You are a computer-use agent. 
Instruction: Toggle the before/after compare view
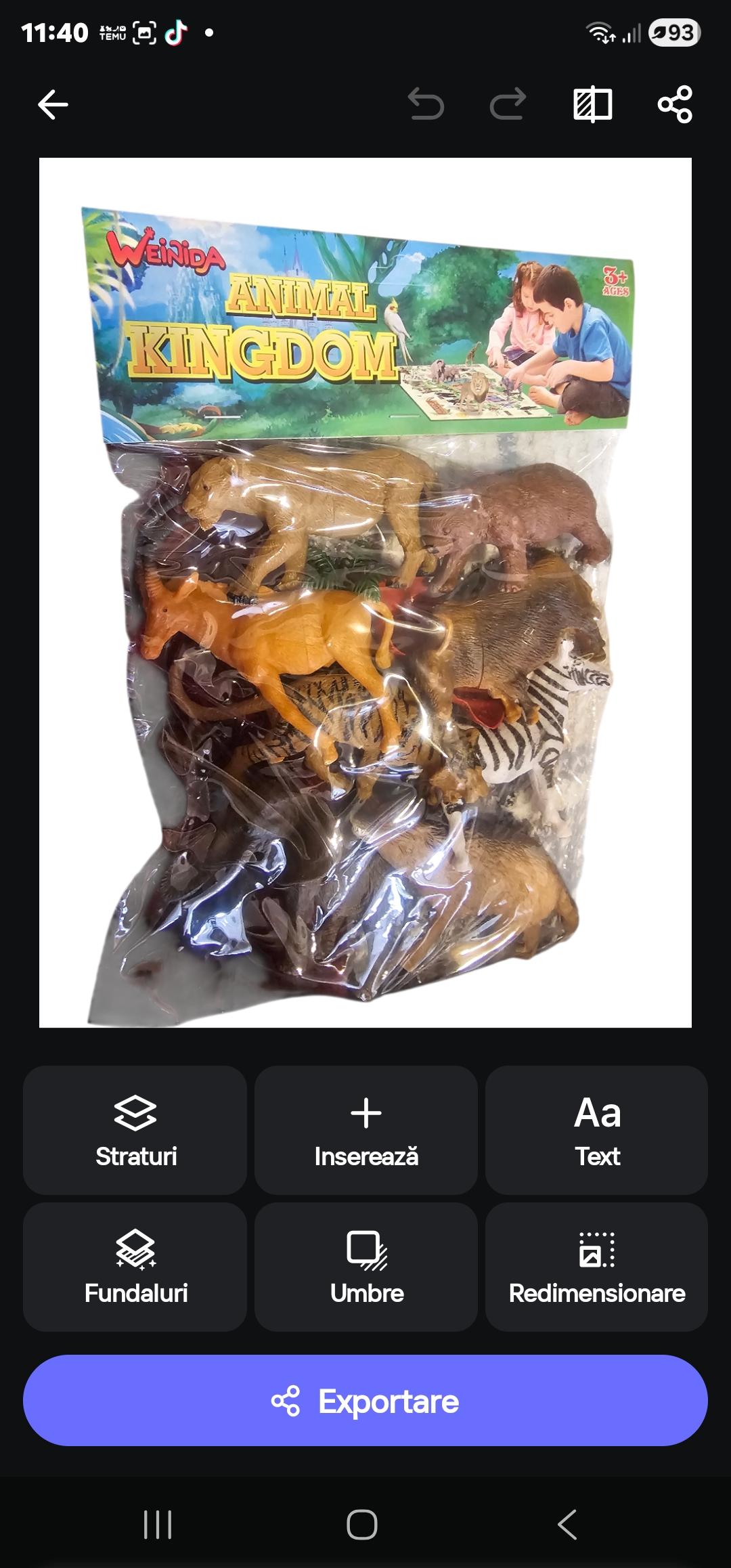[592, 105]
